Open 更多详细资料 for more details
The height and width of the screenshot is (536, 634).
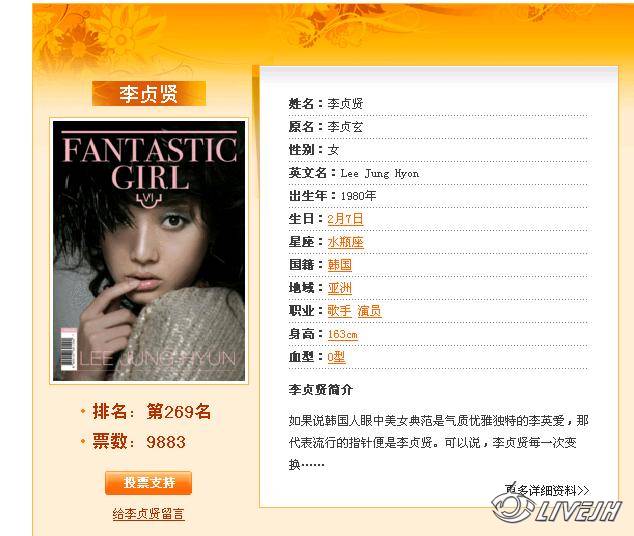pos(547,490)
